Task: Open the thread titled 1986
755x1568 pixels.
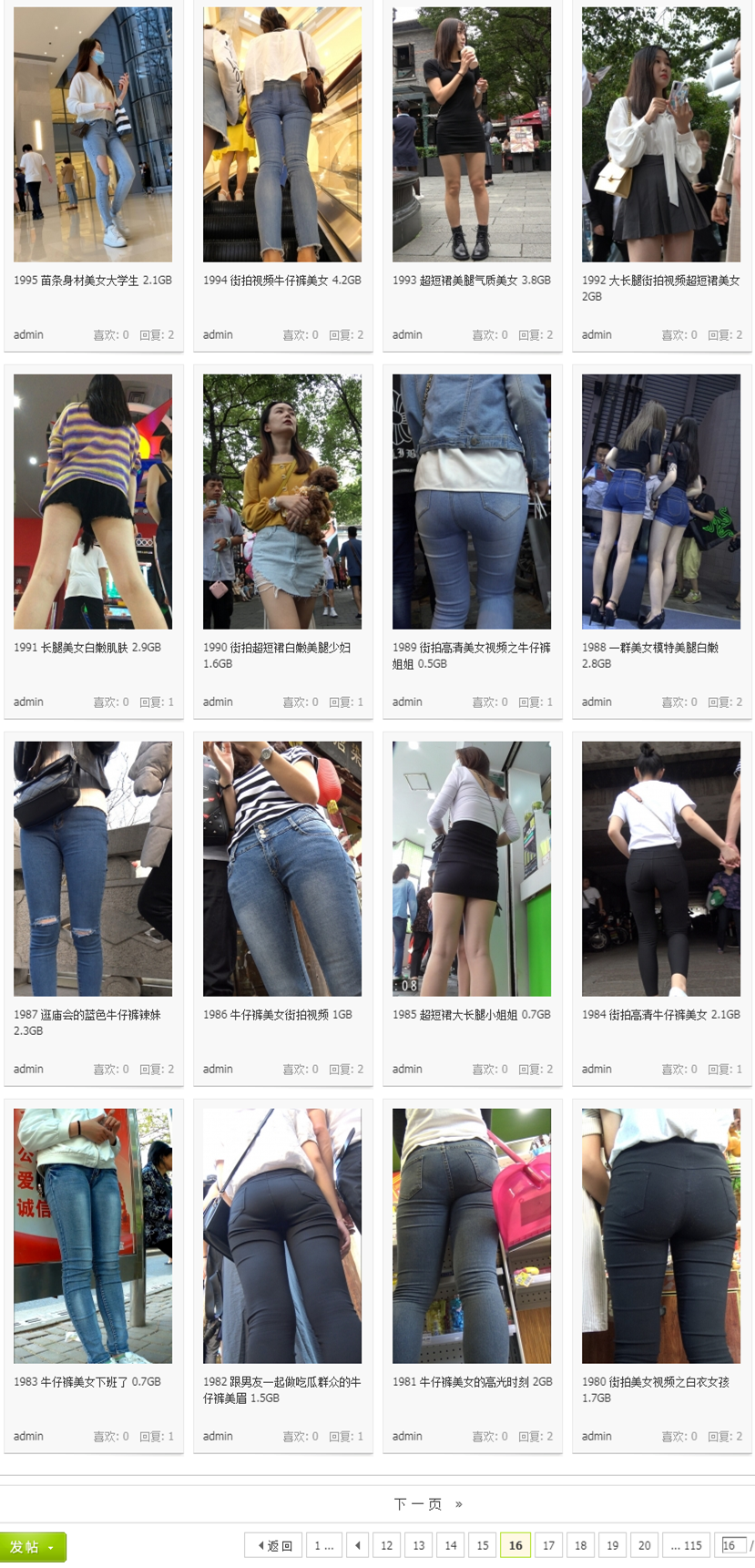Action: pos(277,1014)
